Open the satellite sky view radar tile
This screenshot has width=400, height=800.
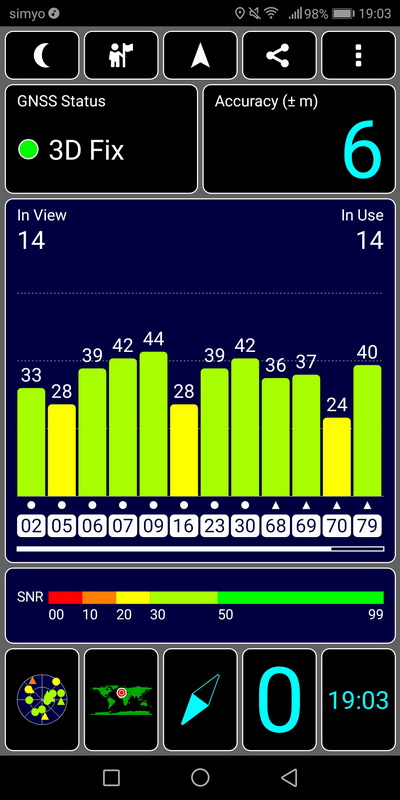[x=42, y=699]
